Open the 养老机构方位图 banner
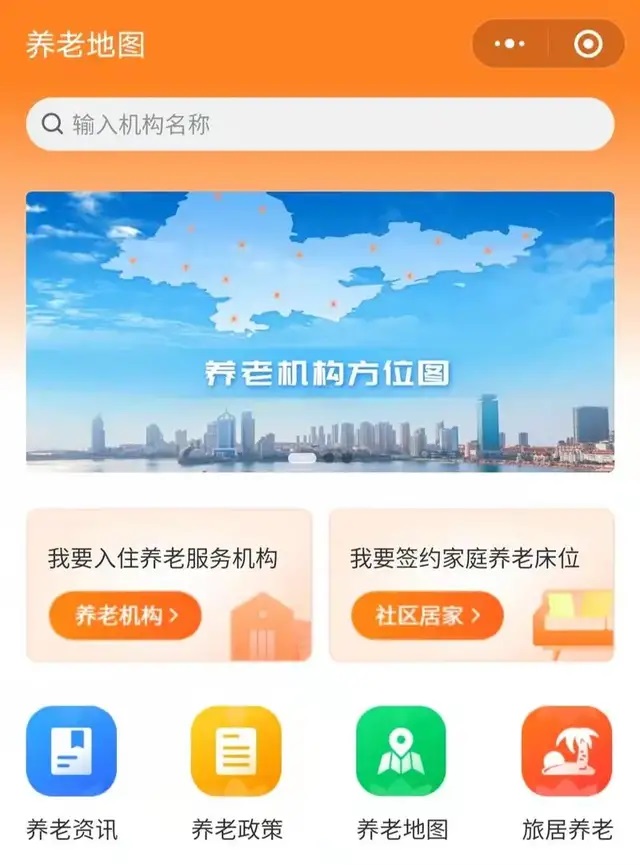This screenshot has height=865, width=640. click(320, 331)
